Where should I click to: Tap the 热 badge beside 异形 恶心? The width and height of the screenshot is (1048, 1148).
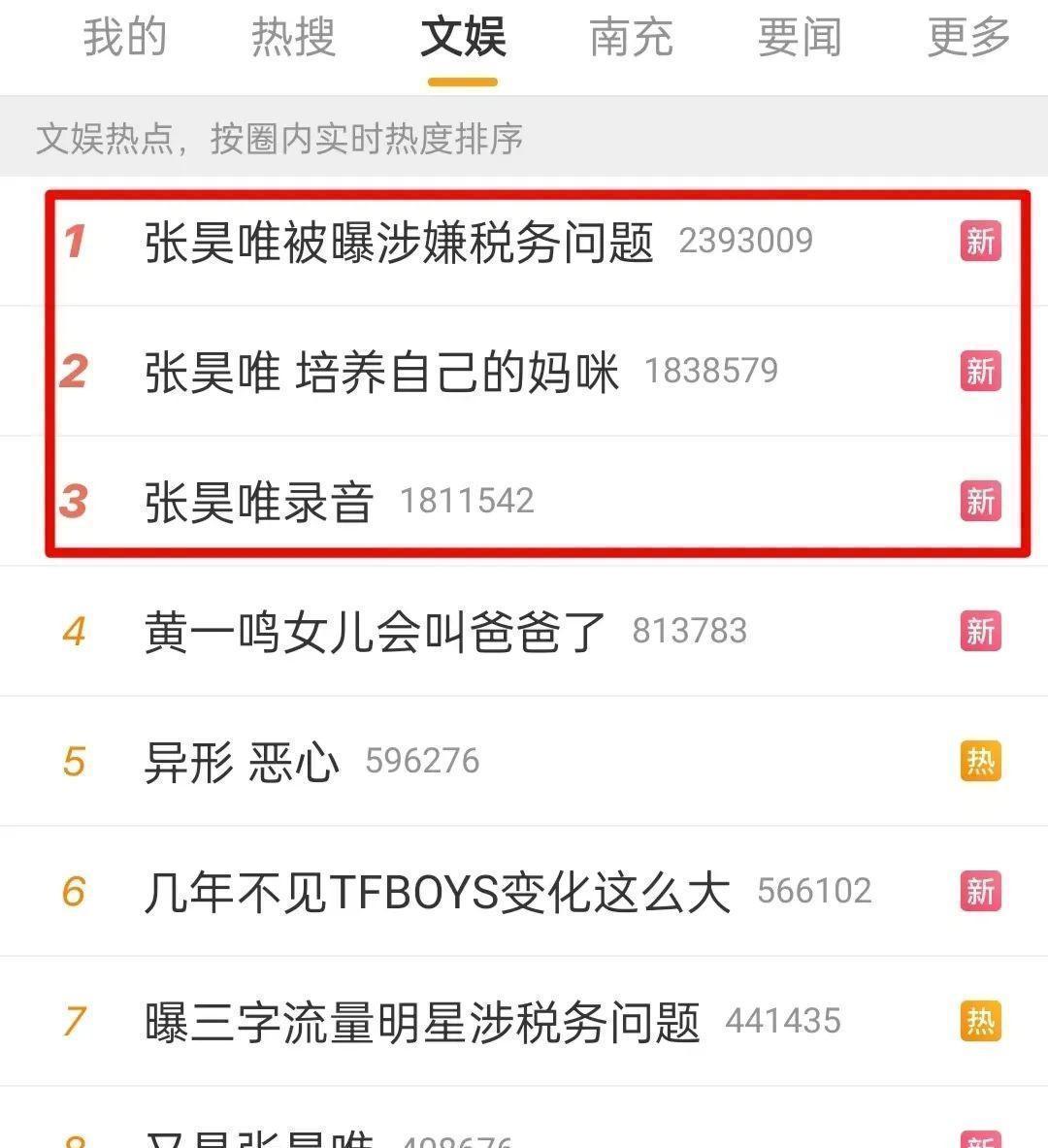980,762
